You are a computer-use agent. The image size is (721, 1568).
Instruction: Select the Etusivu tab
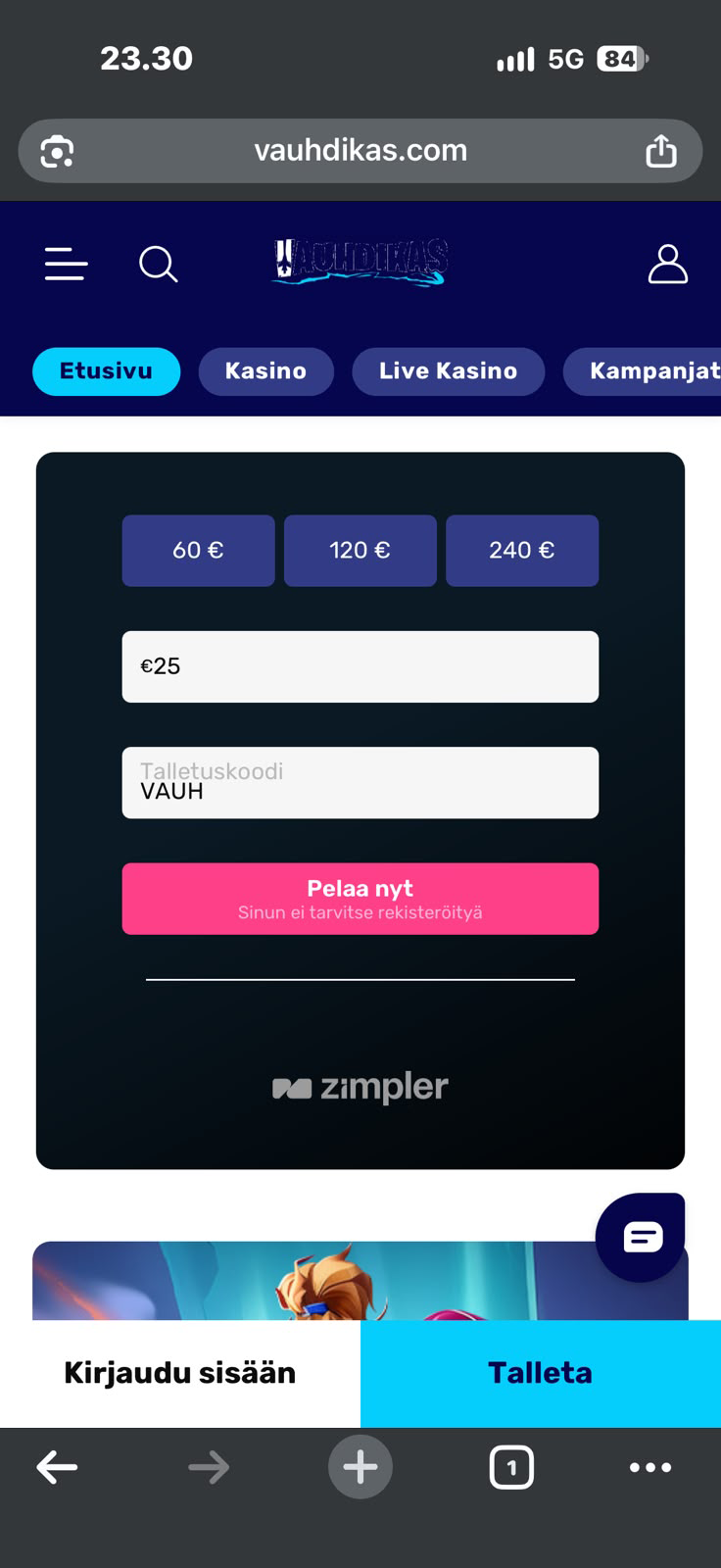(x=107, y=371)
